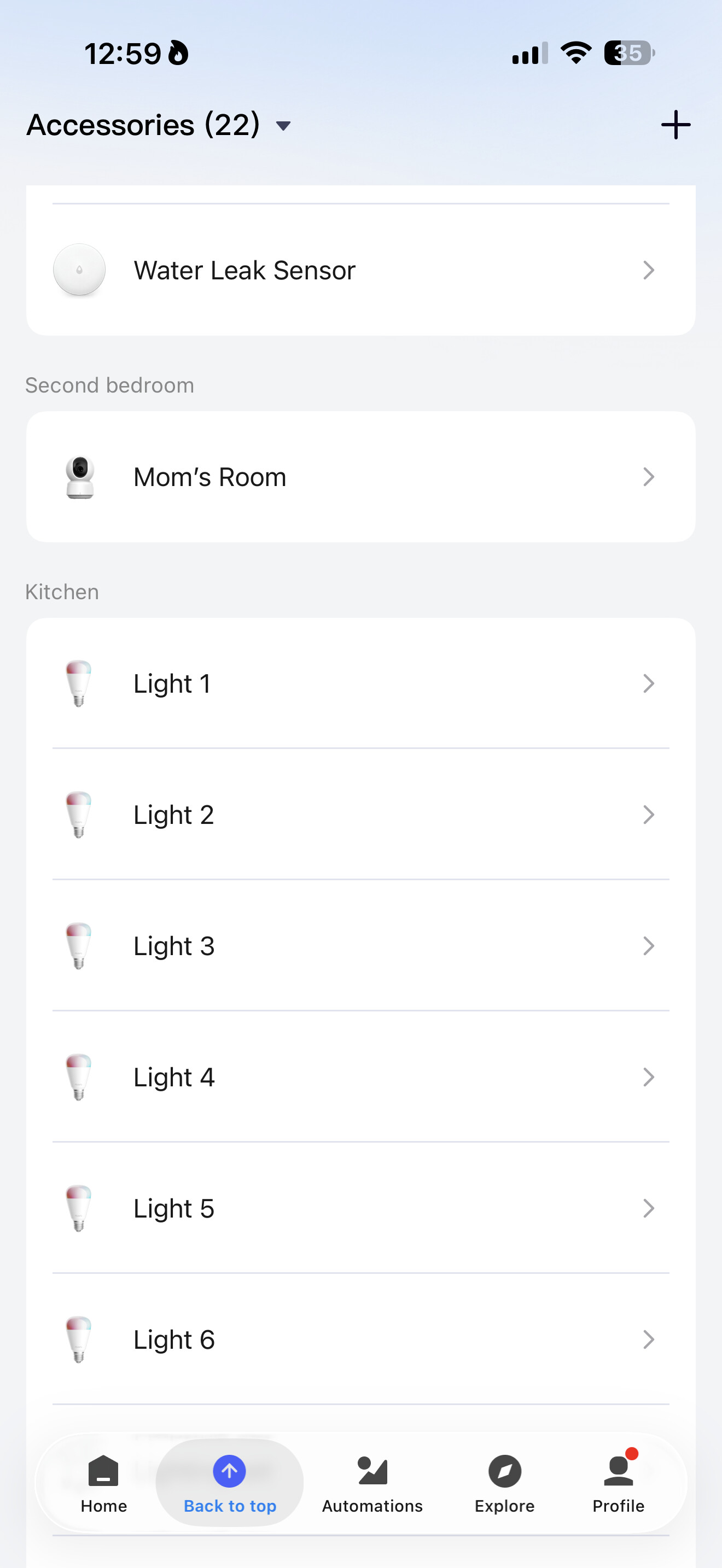
Task: Open Light 2 settings
Action: 360,815
